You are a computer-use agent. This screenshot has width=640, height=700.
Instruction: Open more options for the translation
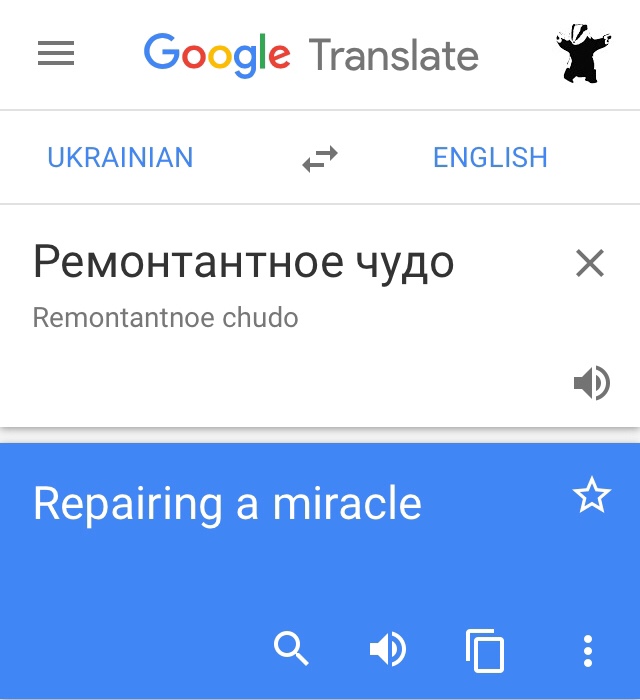coord(588,651)
